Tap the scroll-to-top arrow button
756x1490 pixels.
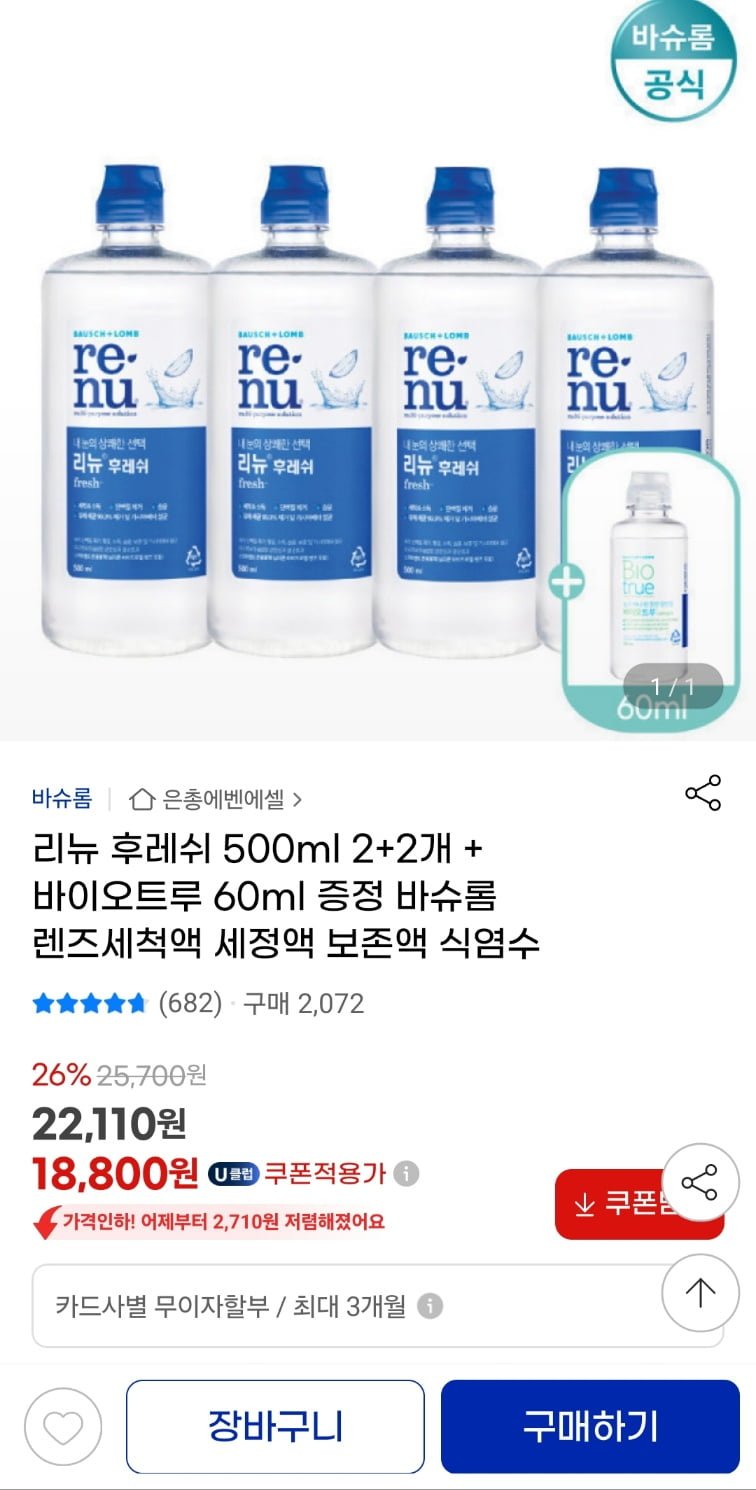pos(700,1292)
